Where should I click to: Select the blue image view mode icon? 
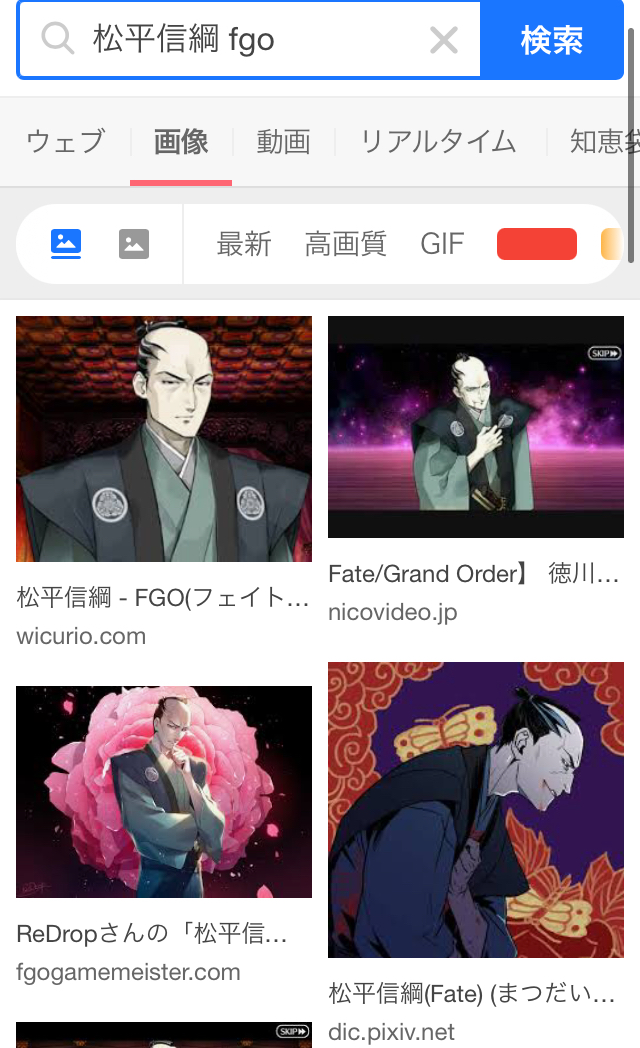tap(66, 244)
